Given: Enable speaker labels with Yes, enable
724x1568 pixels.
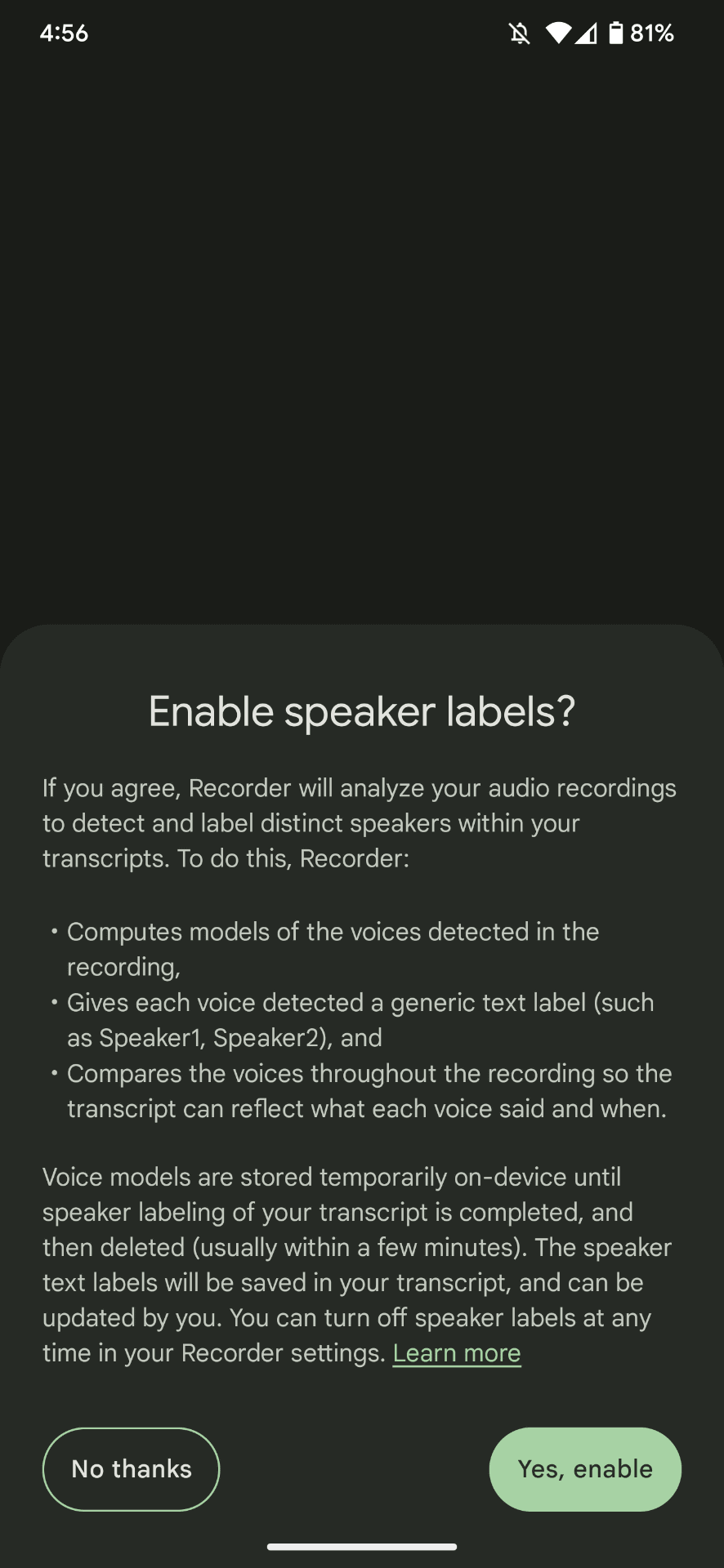Looking at the screenshot, I should [x=584, y=1468].
